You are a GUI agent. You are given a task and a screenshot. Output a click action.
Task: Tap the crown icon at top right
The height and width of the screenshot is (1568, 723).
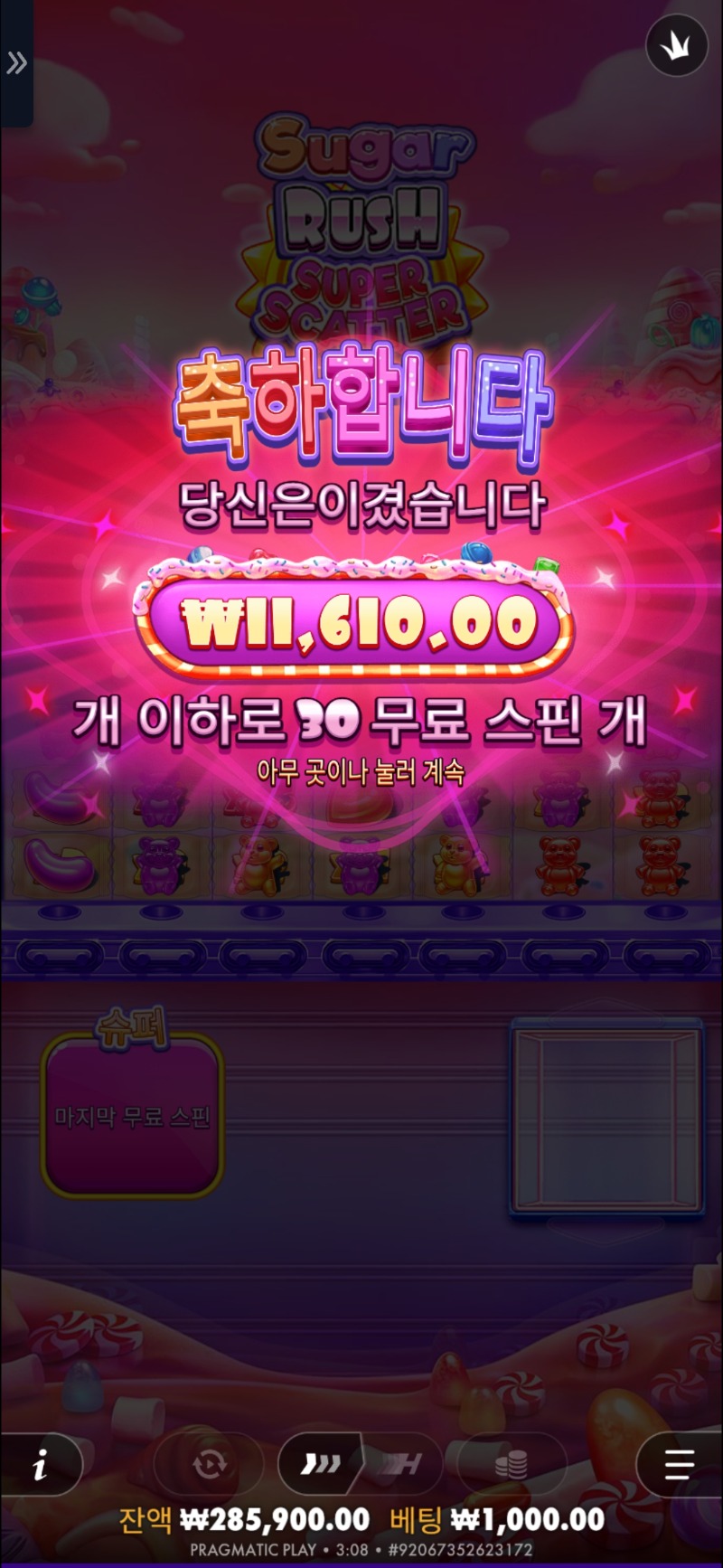coord(677,47)
